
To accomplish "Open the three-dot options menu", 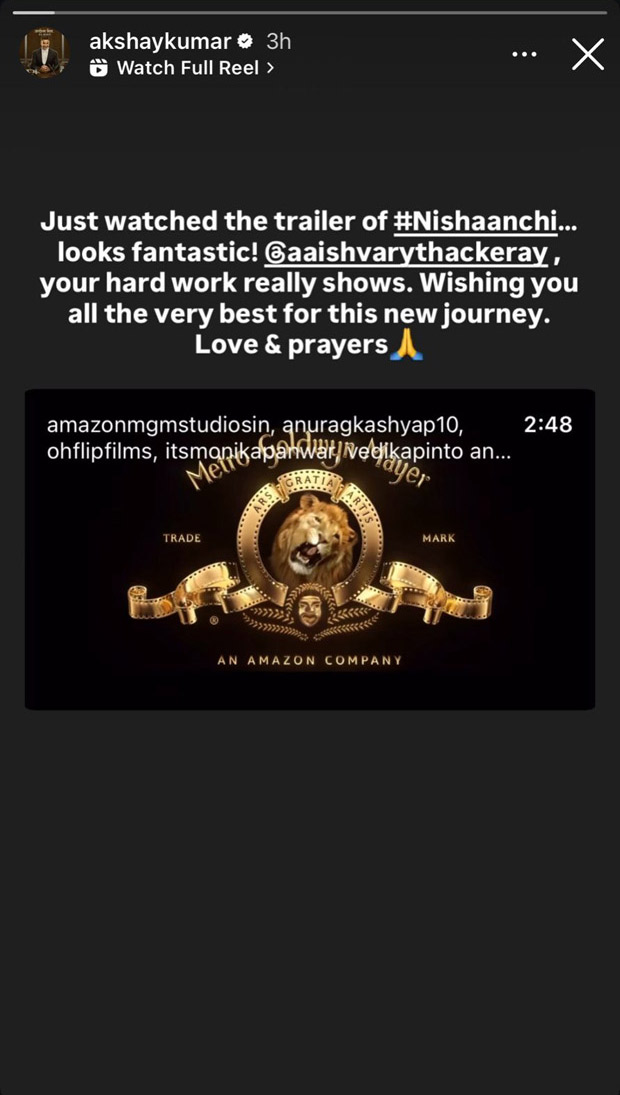I will [x=524, y=54].
